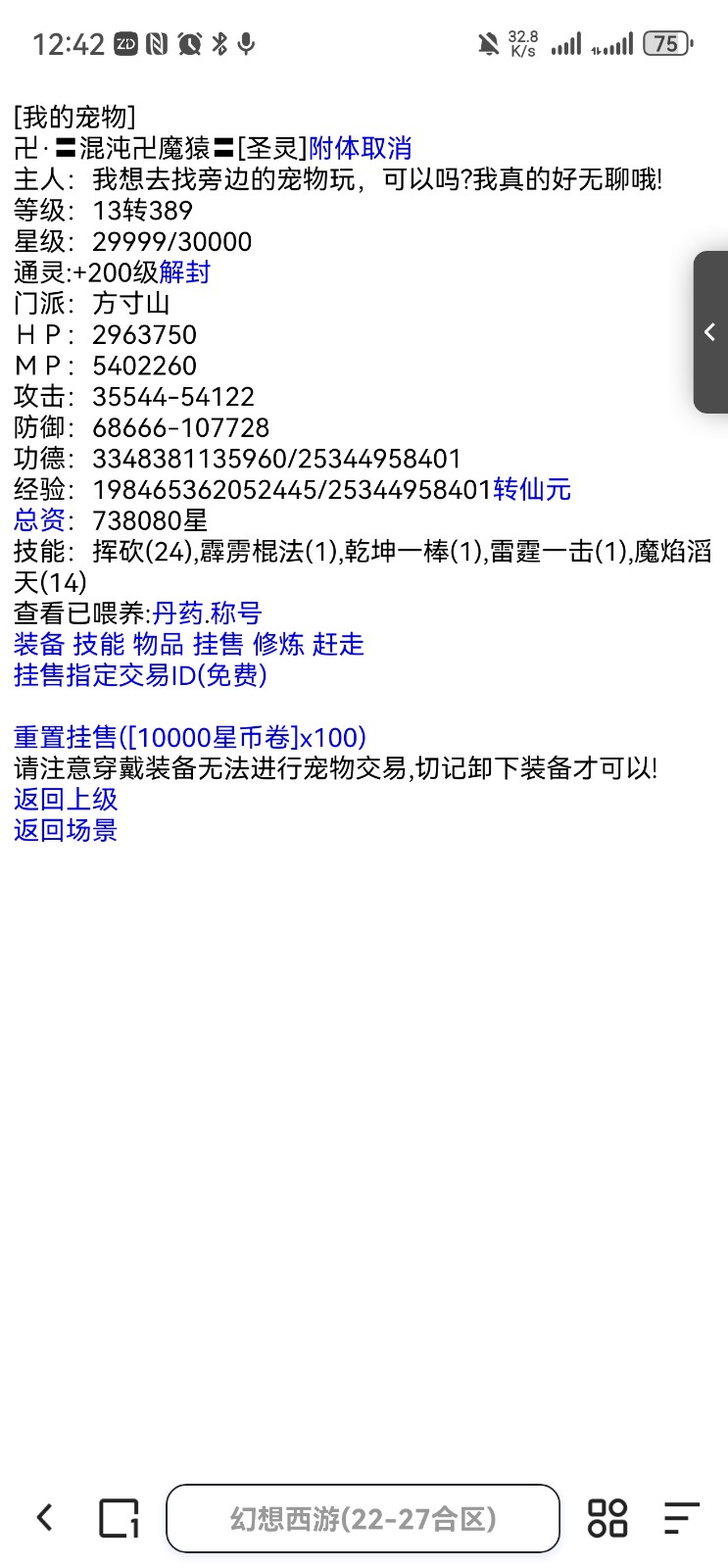Image resolution: width=728 pixels, height=1568 pixels.
Task: Open the 解封 link next to 通灵
Action: [x=184, y=272]
